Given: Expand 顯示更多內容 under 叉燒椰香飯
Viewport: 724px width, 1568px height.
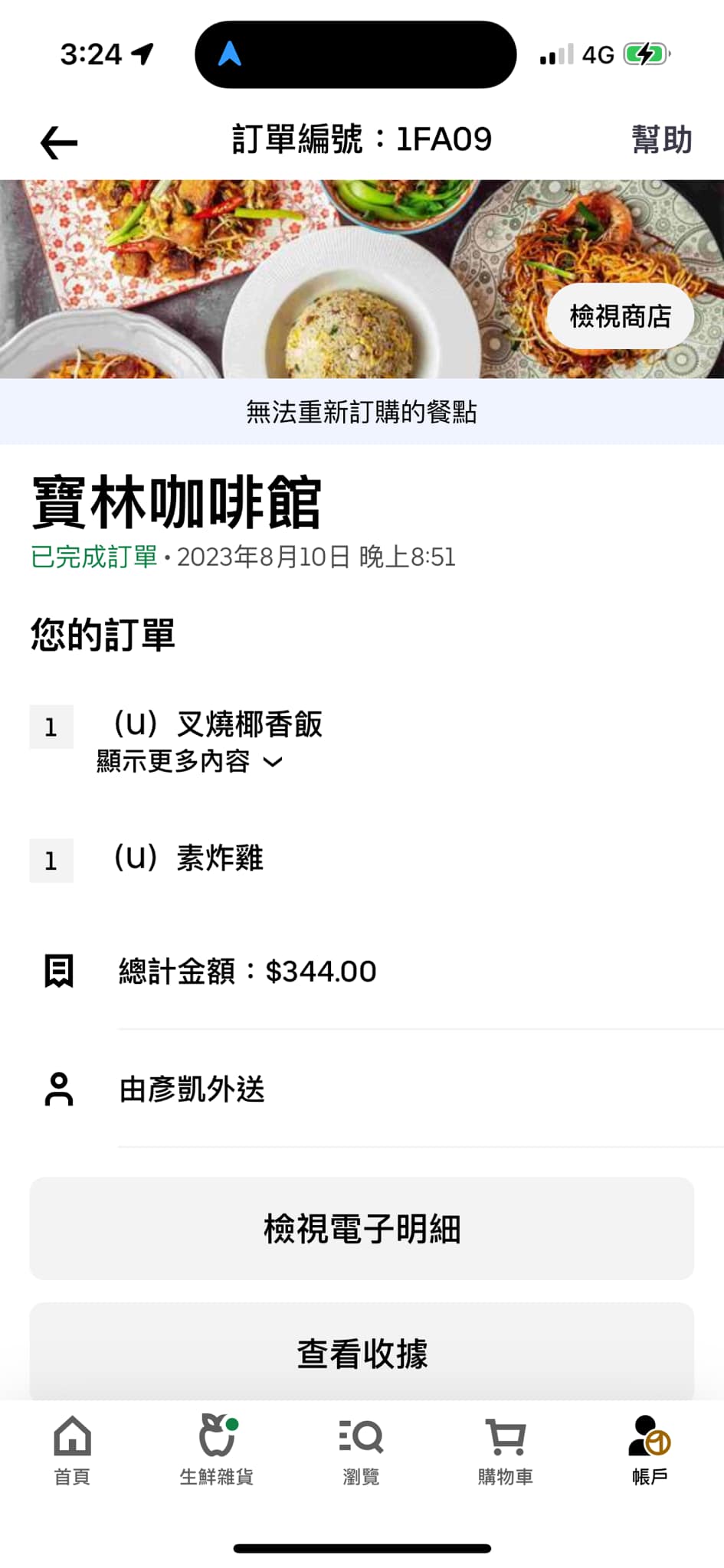Looking at the screenshot, I should [x=189, y=761].
